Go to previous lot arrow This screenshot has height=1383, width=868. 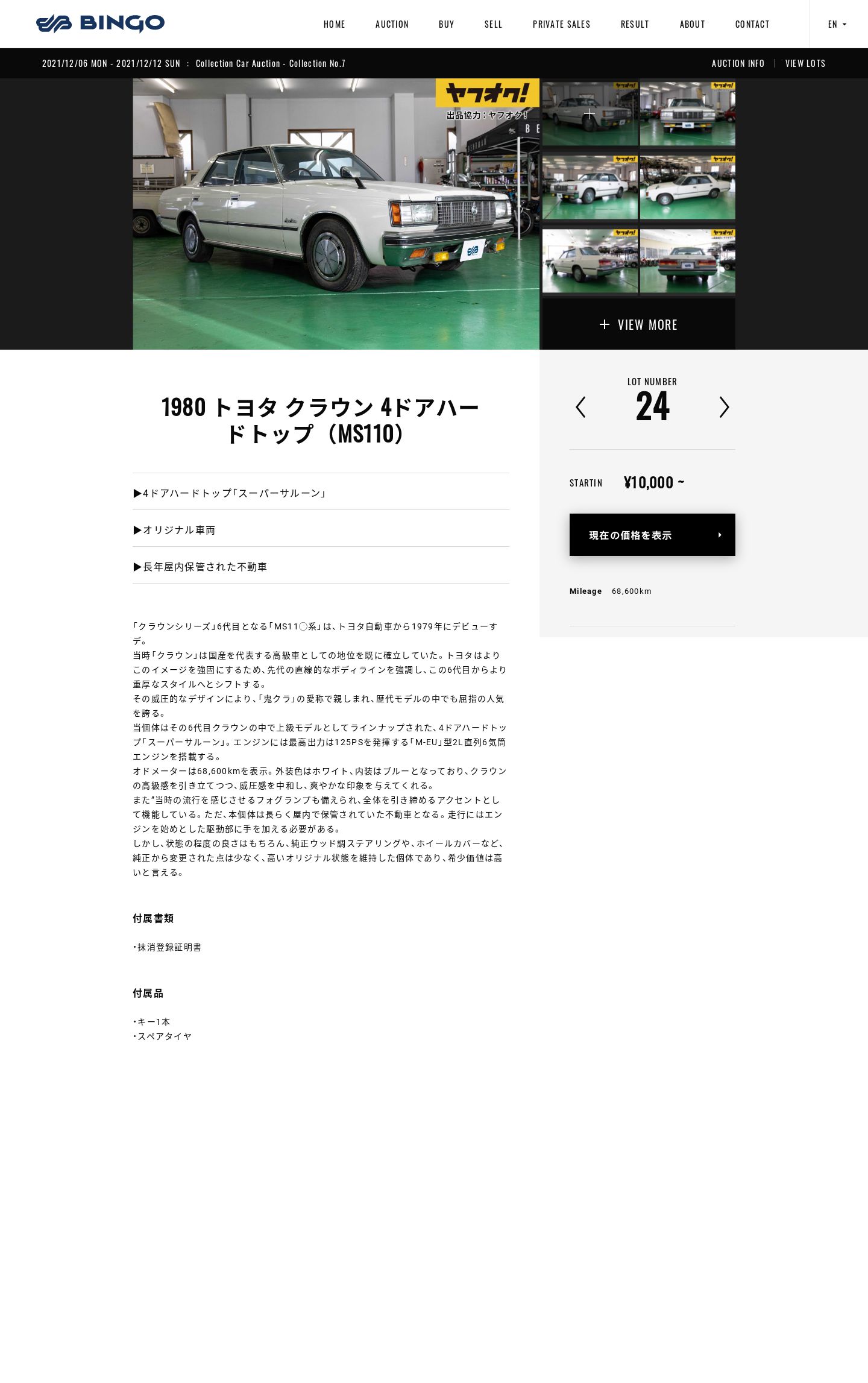click(x=580, y=407)
